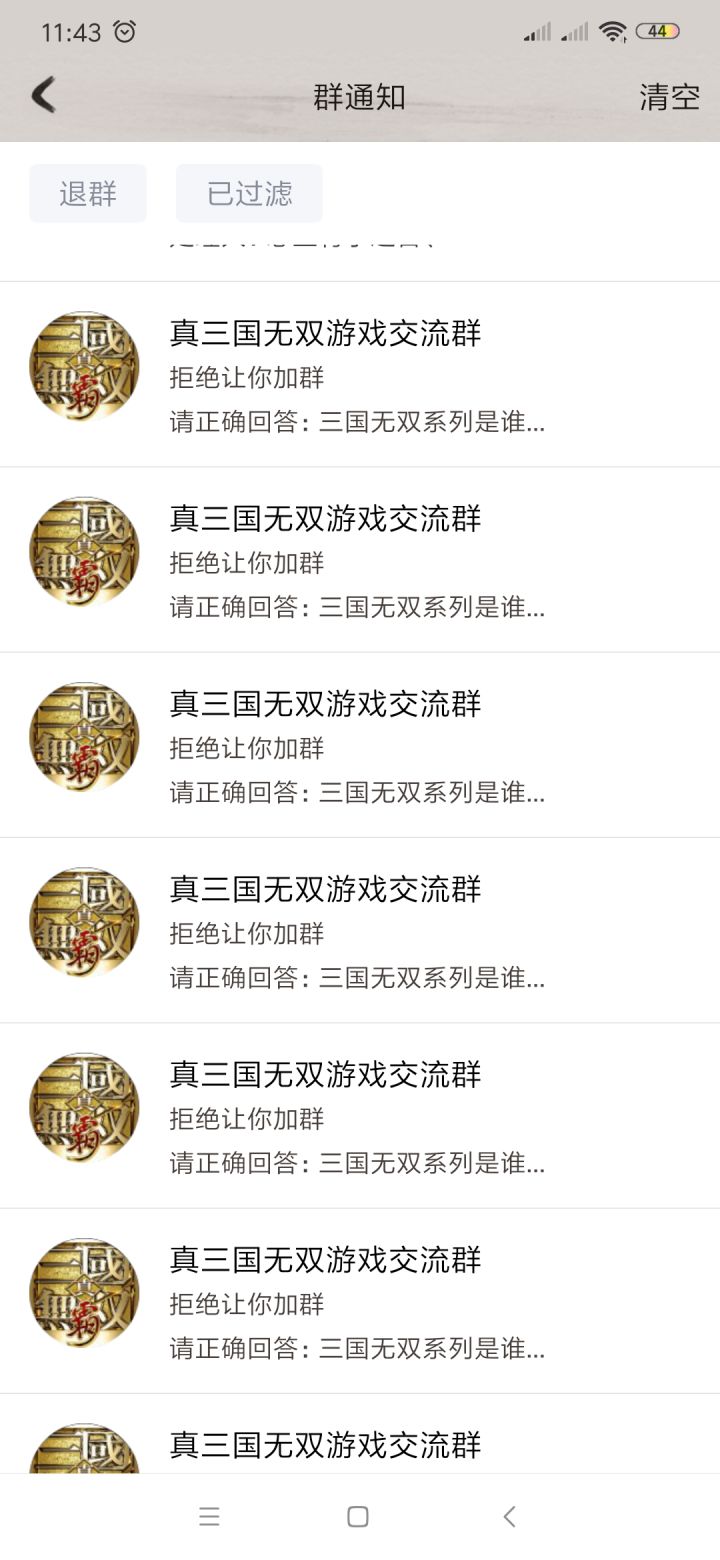Screen dimensions: 720x1560
Task: Open the 退群 filter
Action: click(x=88, y=193)
